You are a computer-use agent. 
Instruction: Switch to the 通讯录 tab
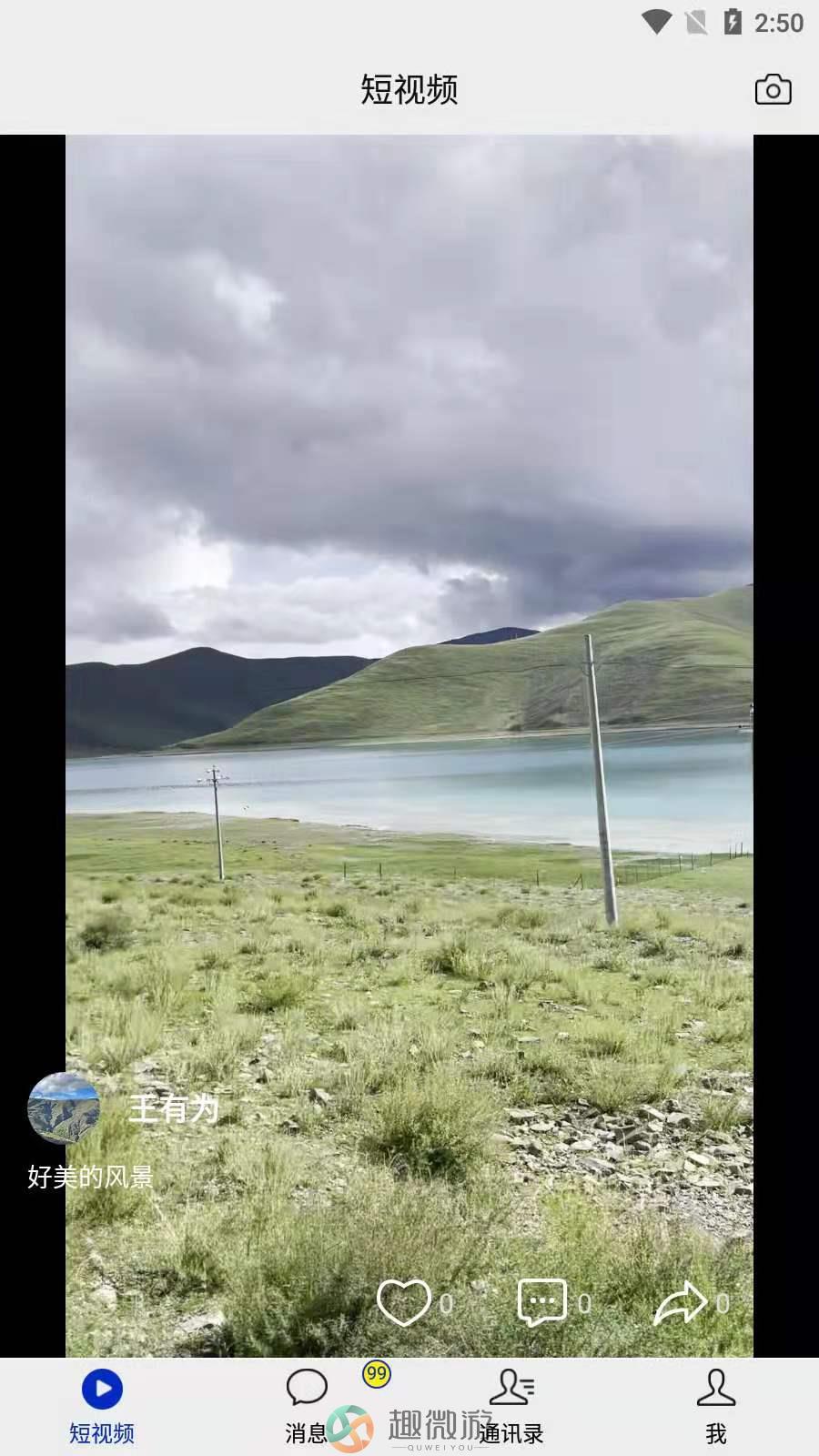511,1406
